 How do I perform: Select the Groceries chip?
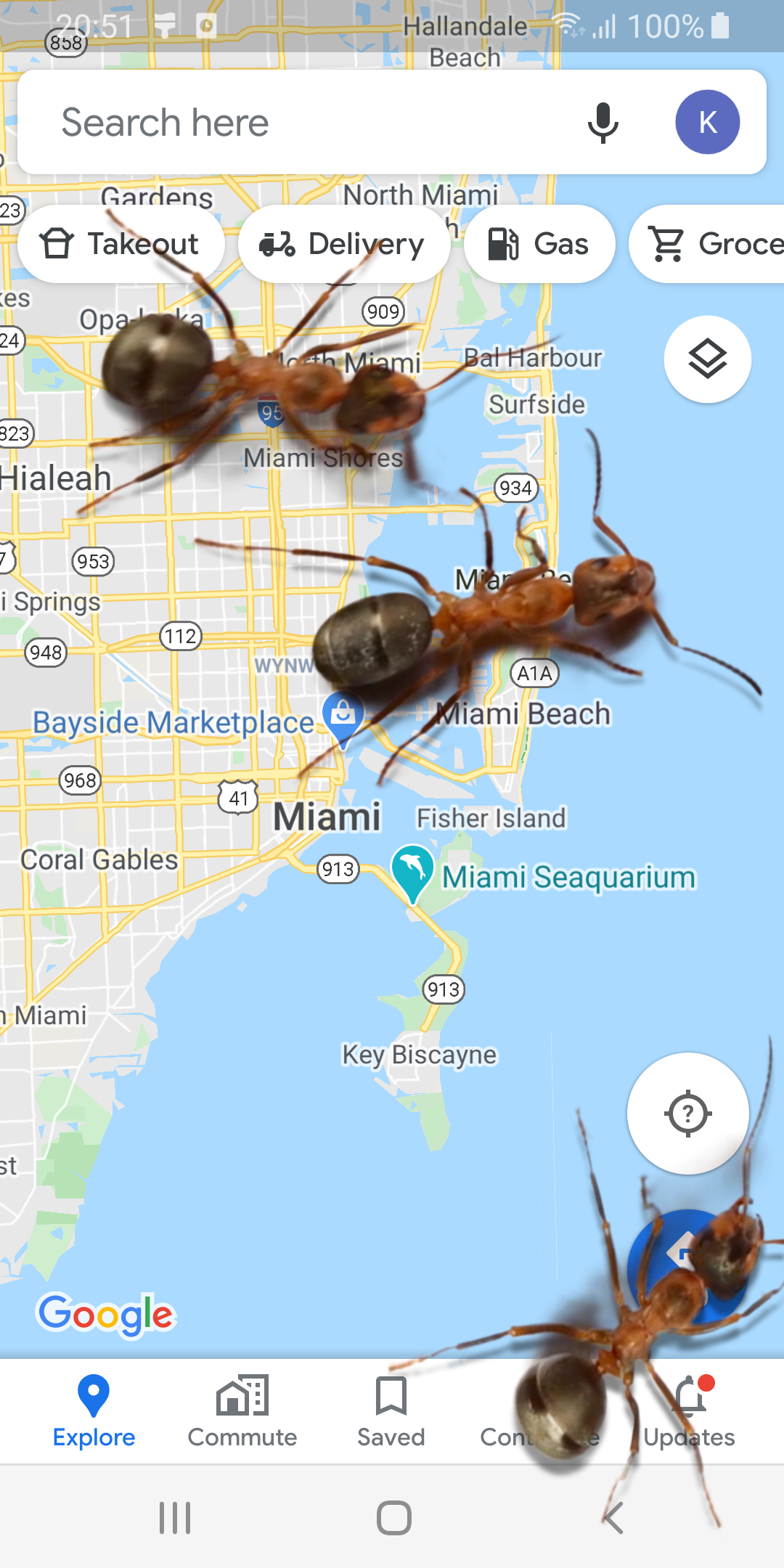(x=707, y=244)
